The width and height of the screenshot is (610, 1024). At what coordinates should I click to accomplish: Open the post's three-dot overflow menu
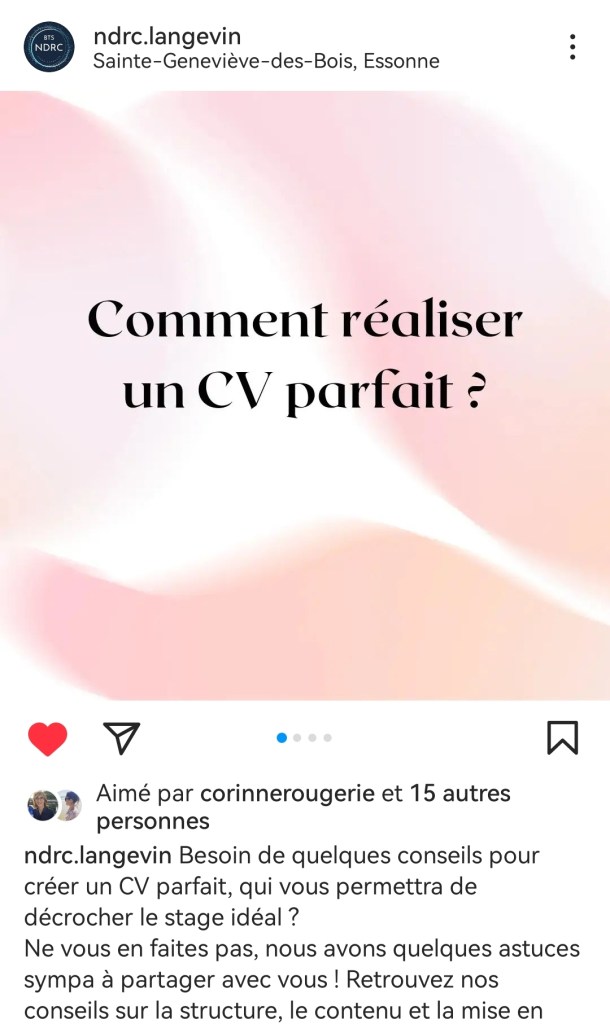(x=572, y=47)
